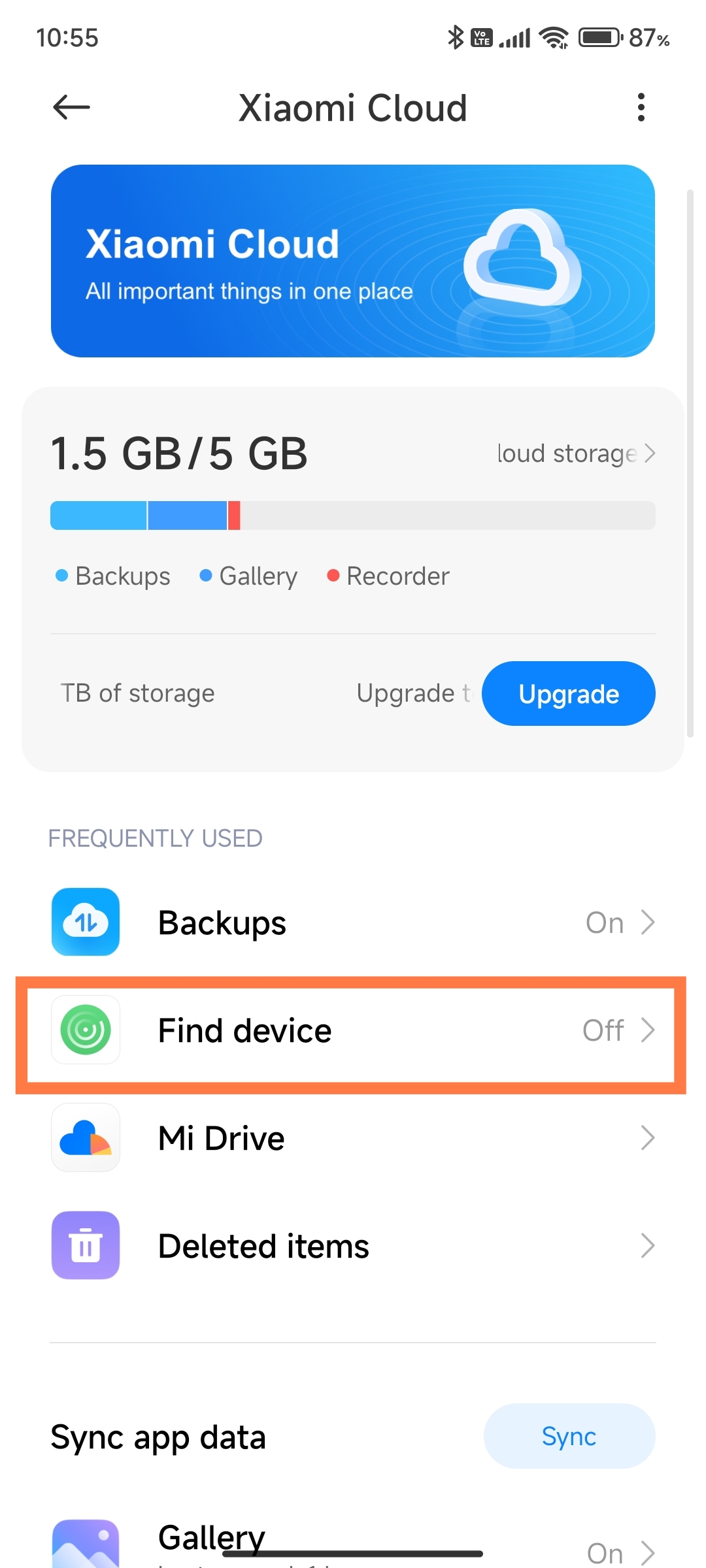Viewport: 706px width, 1568px height.
Task: Open the Xiaomi Cloud banner card
Action: (353, 261)
